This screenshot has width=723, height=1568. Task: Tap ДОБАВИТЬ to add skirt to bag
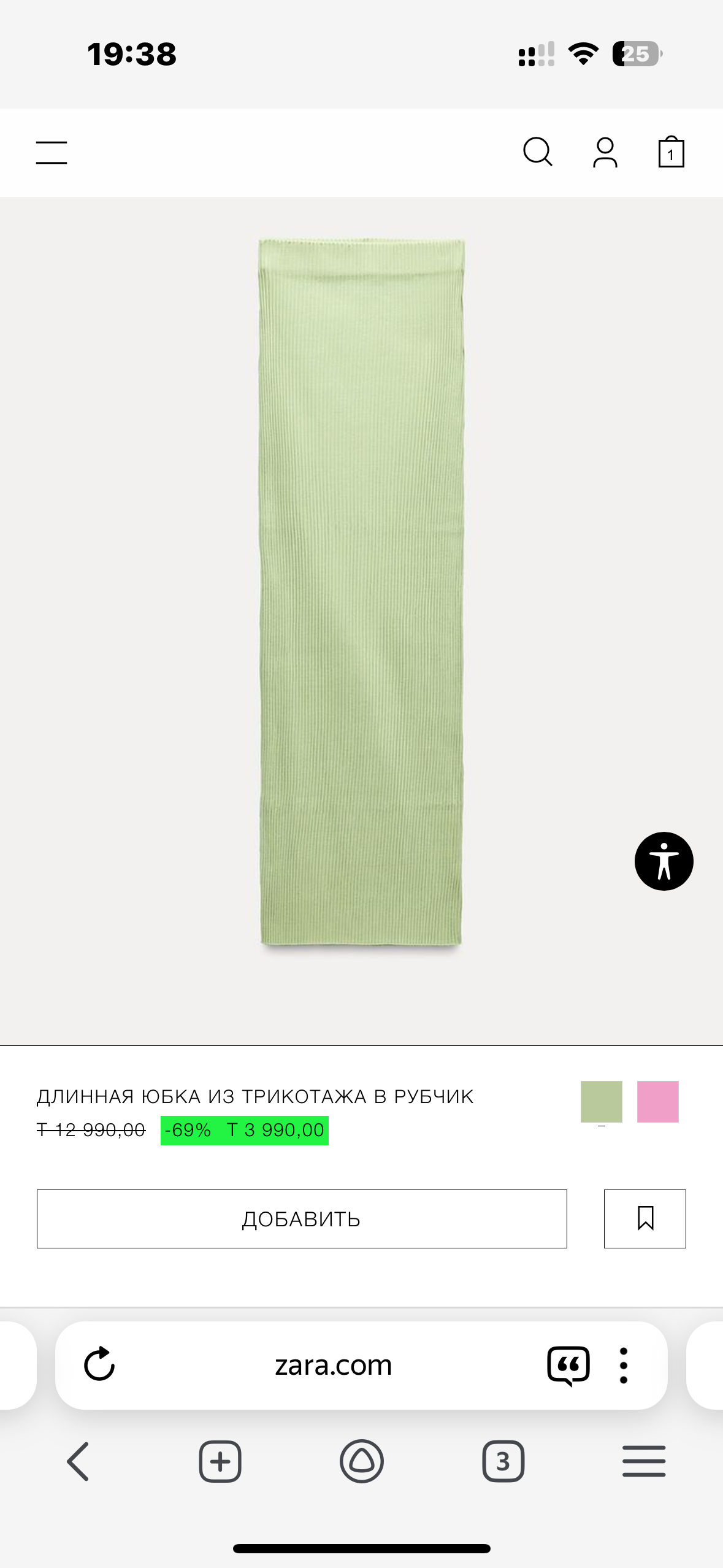pyautogui.click(x=302, y=1219)
